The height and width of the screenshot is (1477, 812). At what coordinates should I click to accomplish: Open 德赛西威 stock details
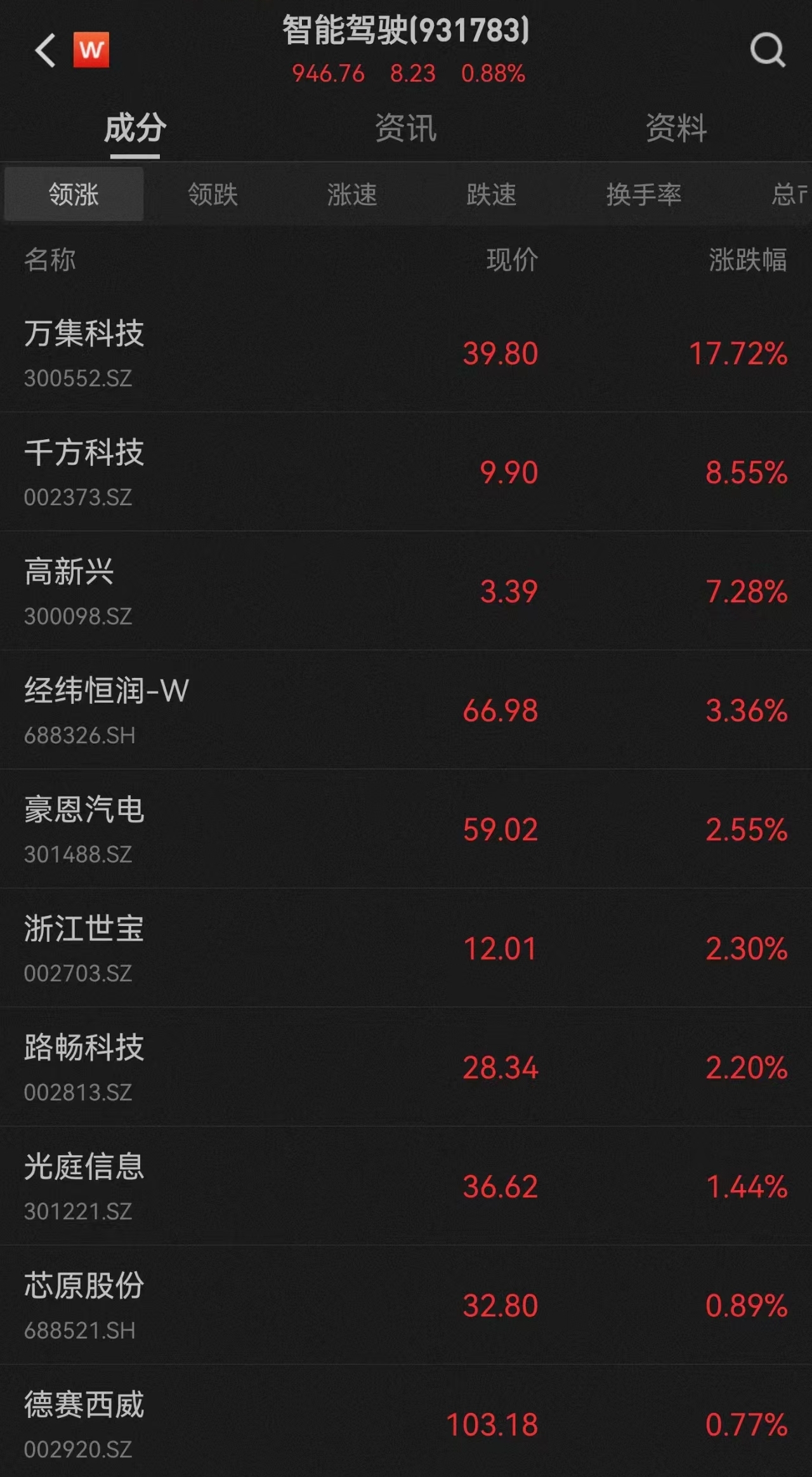click(406, 1422)
